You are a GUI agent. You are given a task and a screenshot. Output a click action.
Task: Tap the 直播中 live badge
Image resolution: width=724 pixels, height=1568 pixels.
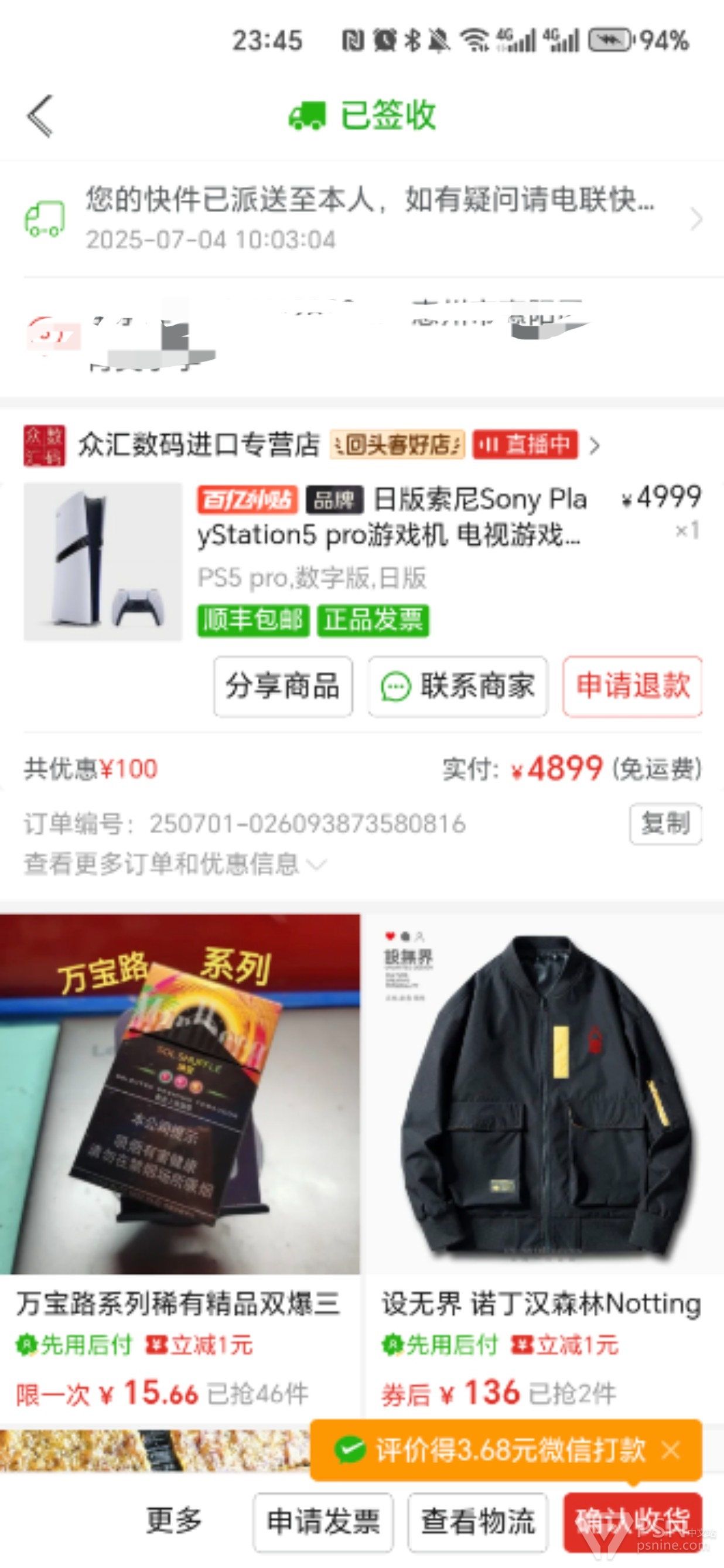(524, 444)
